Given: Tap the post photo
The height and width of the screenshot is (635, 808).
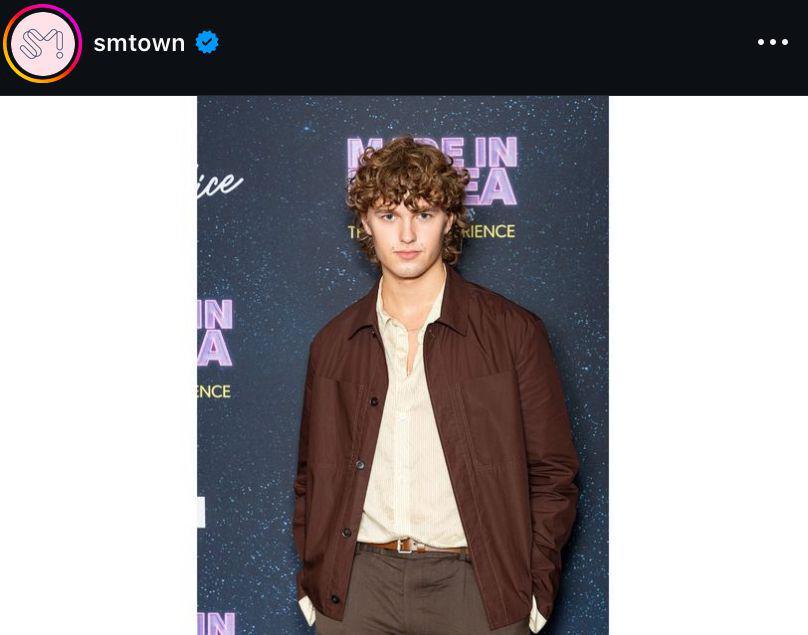Looking at the screenshot, I should point(402,365).
